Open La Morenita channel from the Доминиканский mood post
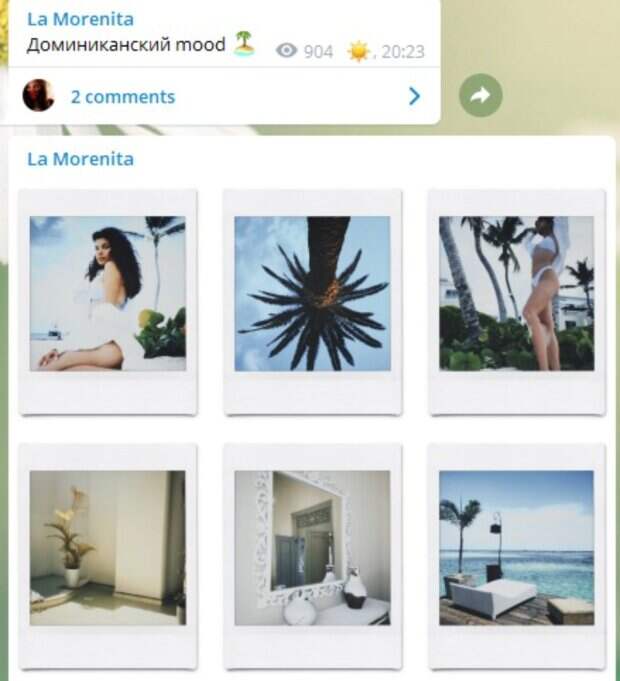The image size is (620, 681). coord(80,19)
